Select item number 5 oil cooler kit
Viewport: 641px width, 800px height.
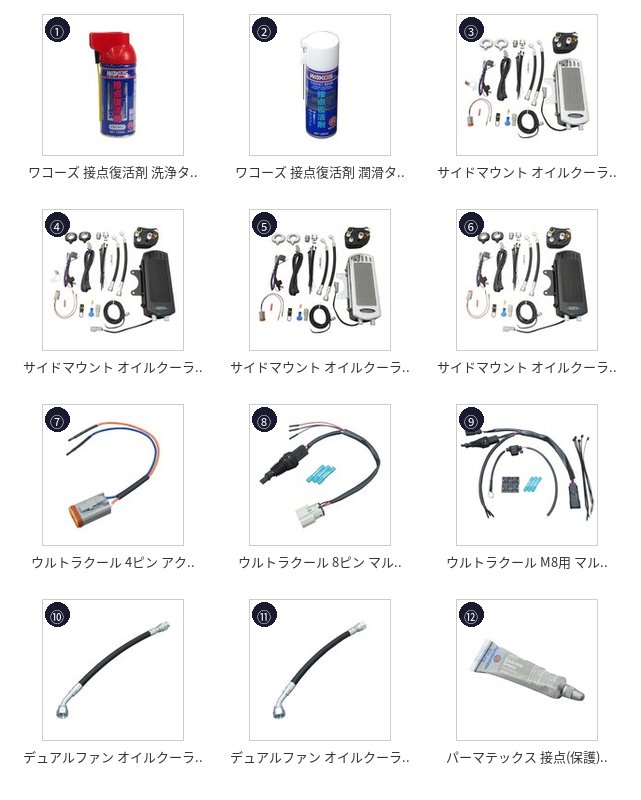point(320,280)
